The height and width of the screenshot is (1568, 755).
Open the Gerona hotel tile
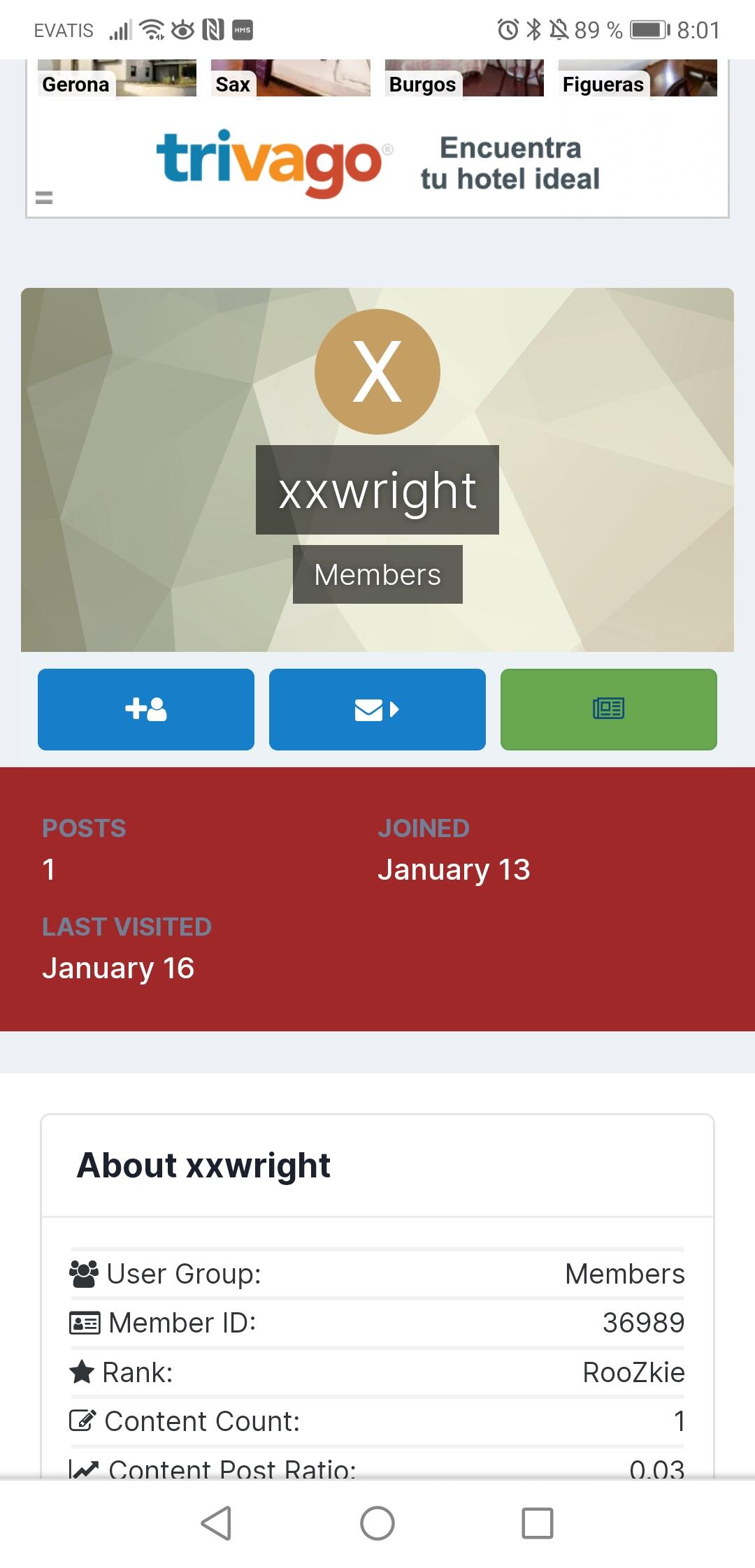[117, 79]
